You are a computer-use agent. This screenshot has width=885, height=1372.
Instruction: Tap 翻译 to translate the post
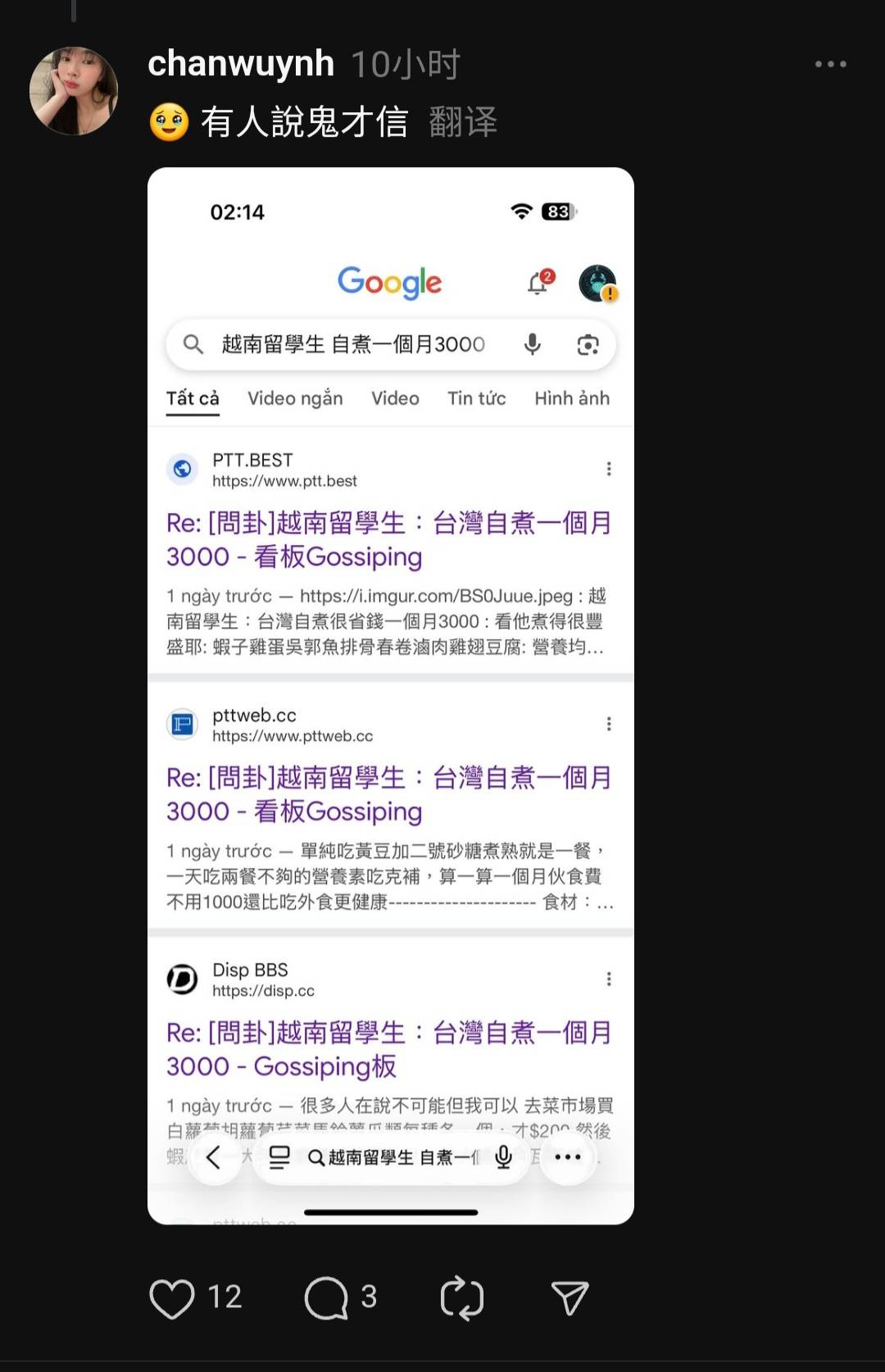[x=463, y=122]
